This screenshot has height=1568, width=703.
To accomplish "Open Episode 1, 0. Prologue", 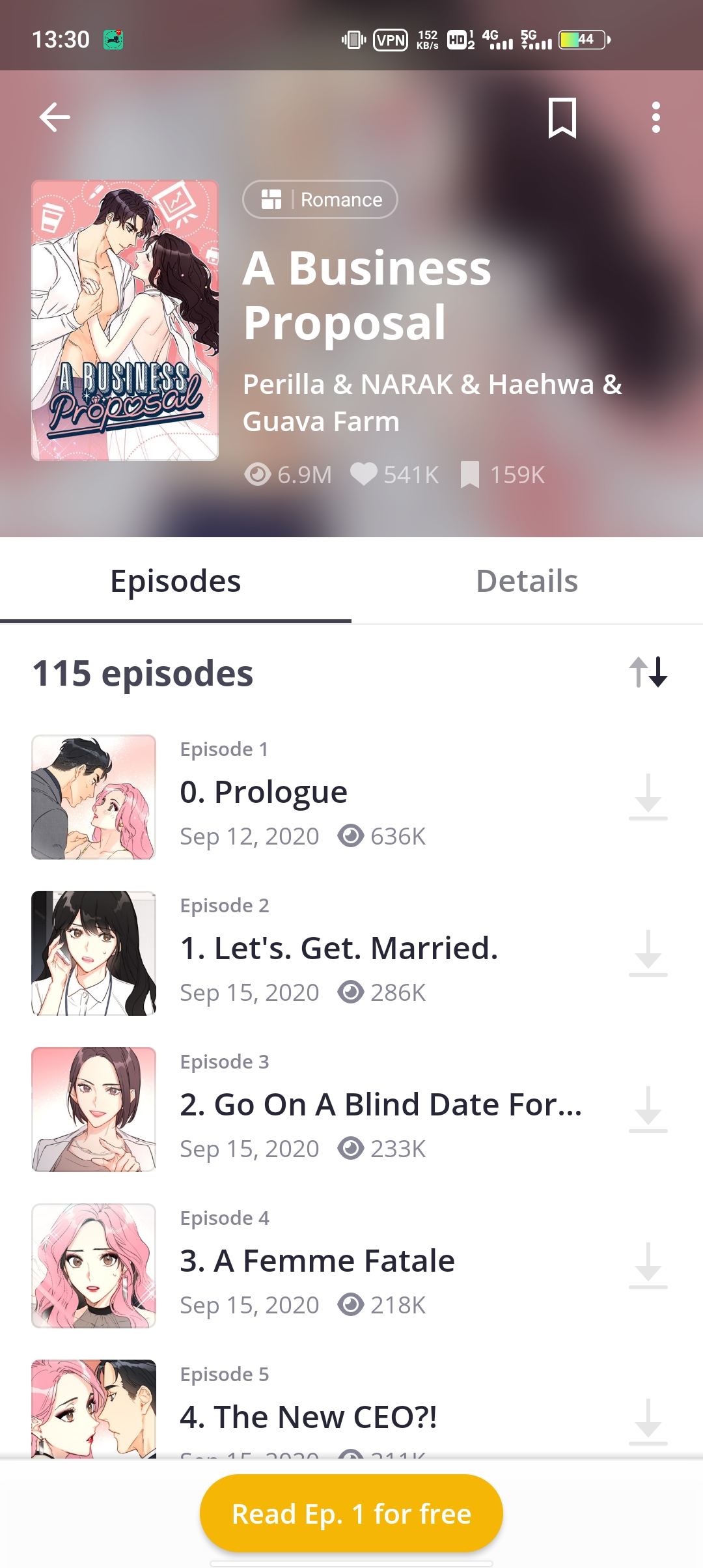I will (x=264, y=792).
